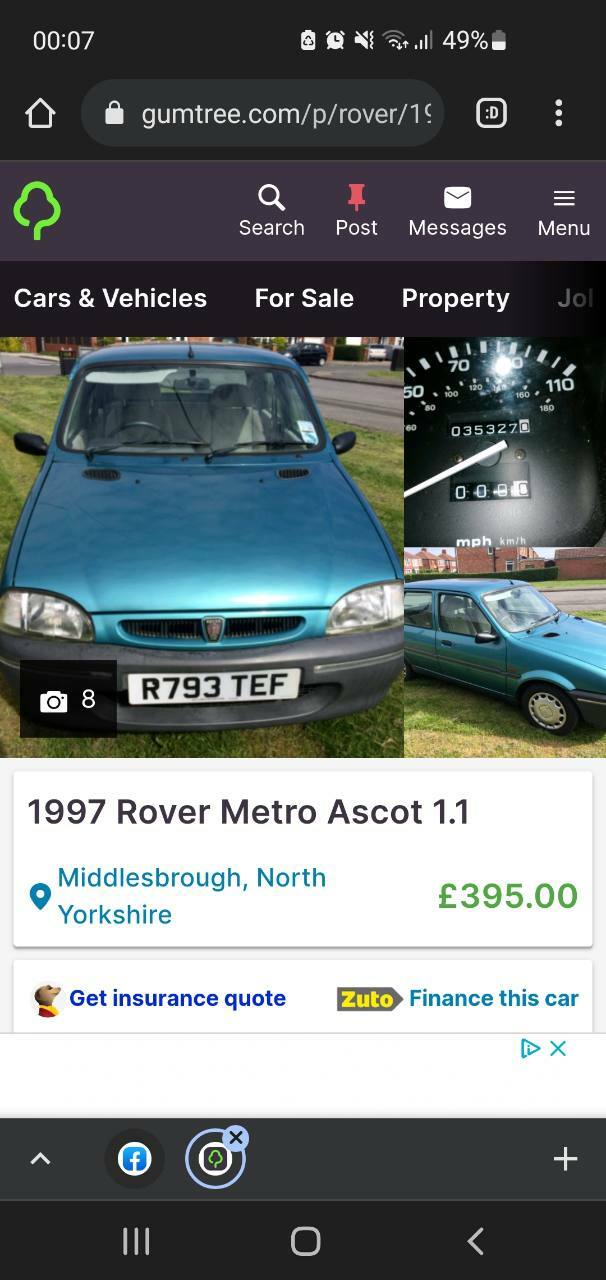The height and width of the screenshot is (1280, 606).
Task: Switch to For Sale category
Action: coord(304,298)
